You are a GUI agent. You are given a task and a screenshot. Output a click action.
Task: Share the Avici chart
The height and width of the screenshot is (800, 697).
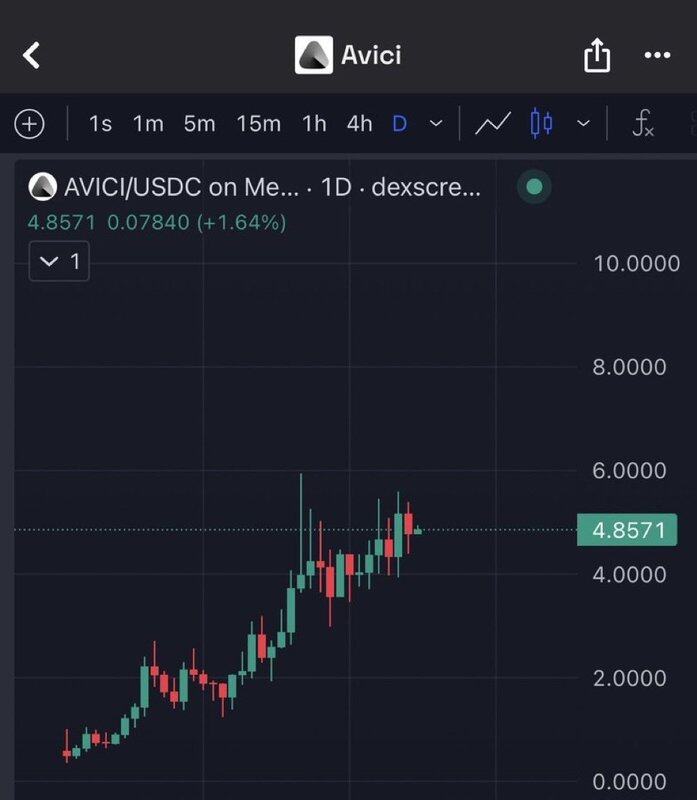[x=596, y=55]
